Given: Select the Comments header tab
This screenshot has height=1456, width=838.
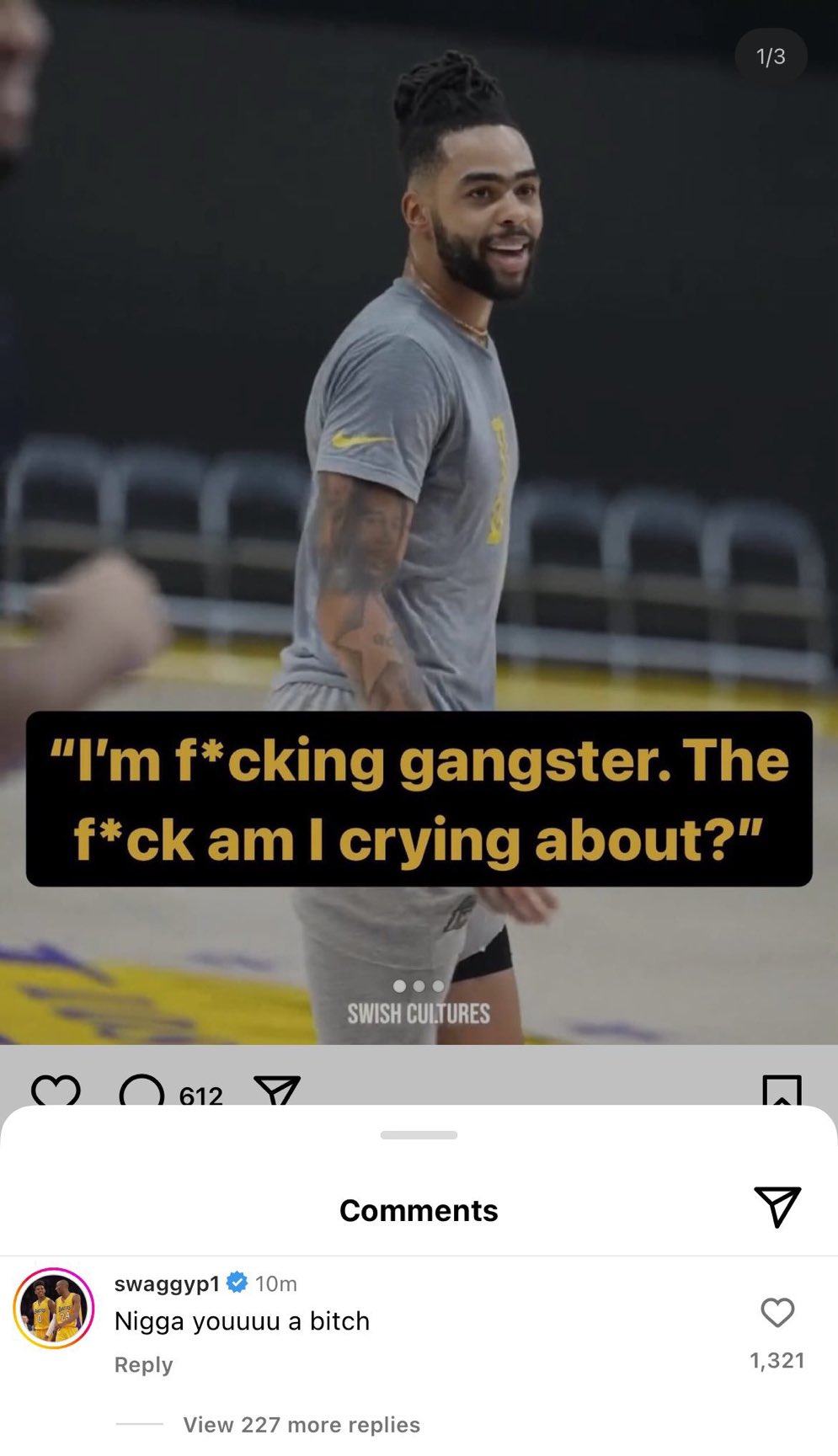Looking at the screenshot, I should tap(419, 1211).
